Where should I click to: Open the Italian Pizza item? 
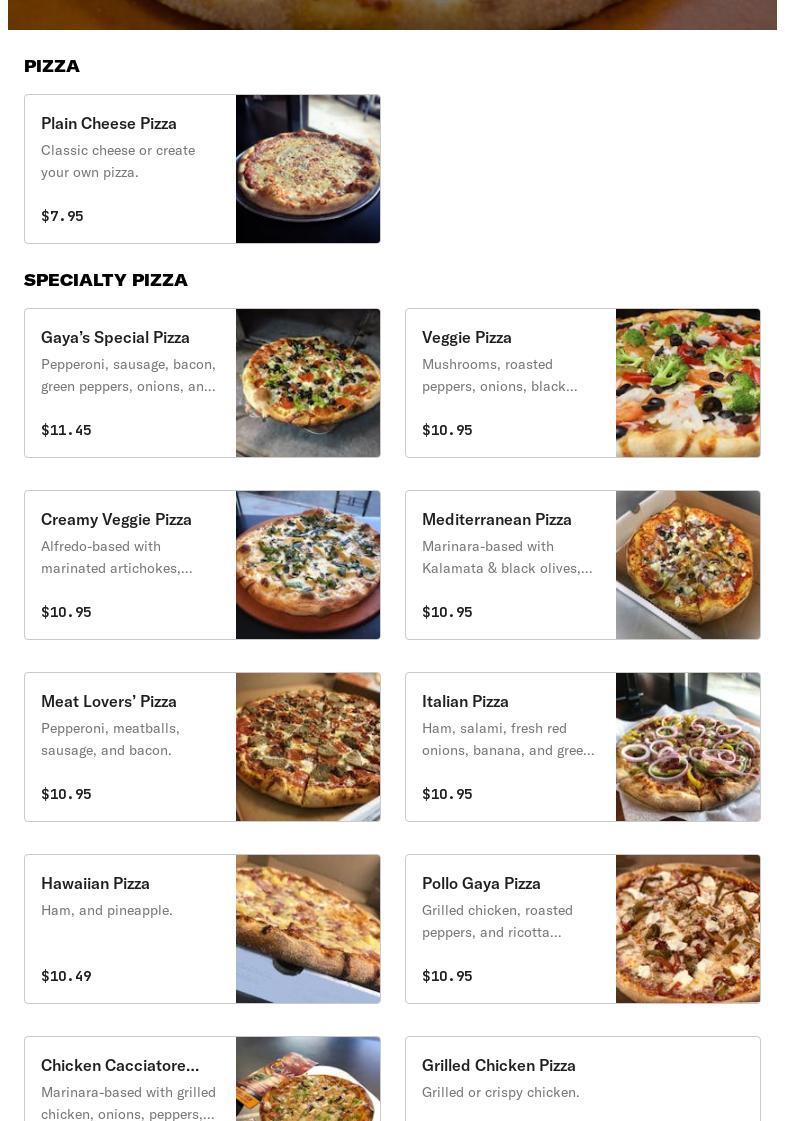click(582, 747)
